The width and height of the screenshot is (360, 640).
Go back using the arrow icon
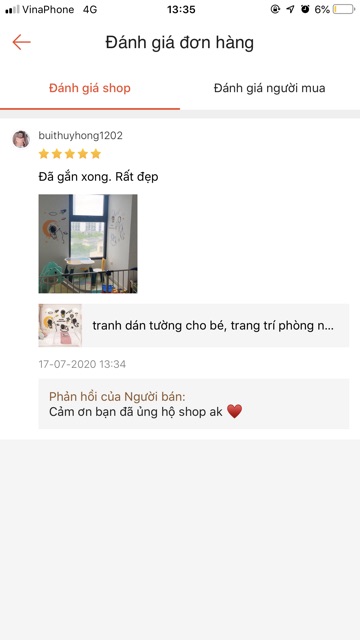click(x=21, y=42)
